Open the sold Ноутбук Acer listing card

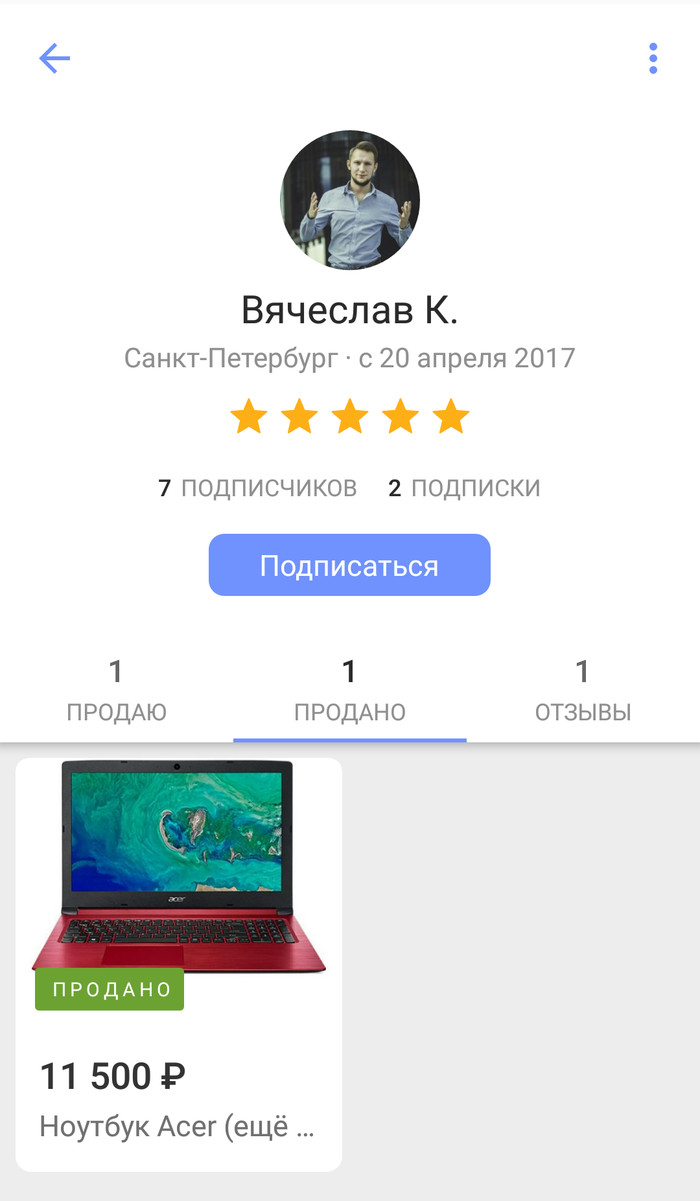[179, 964]
